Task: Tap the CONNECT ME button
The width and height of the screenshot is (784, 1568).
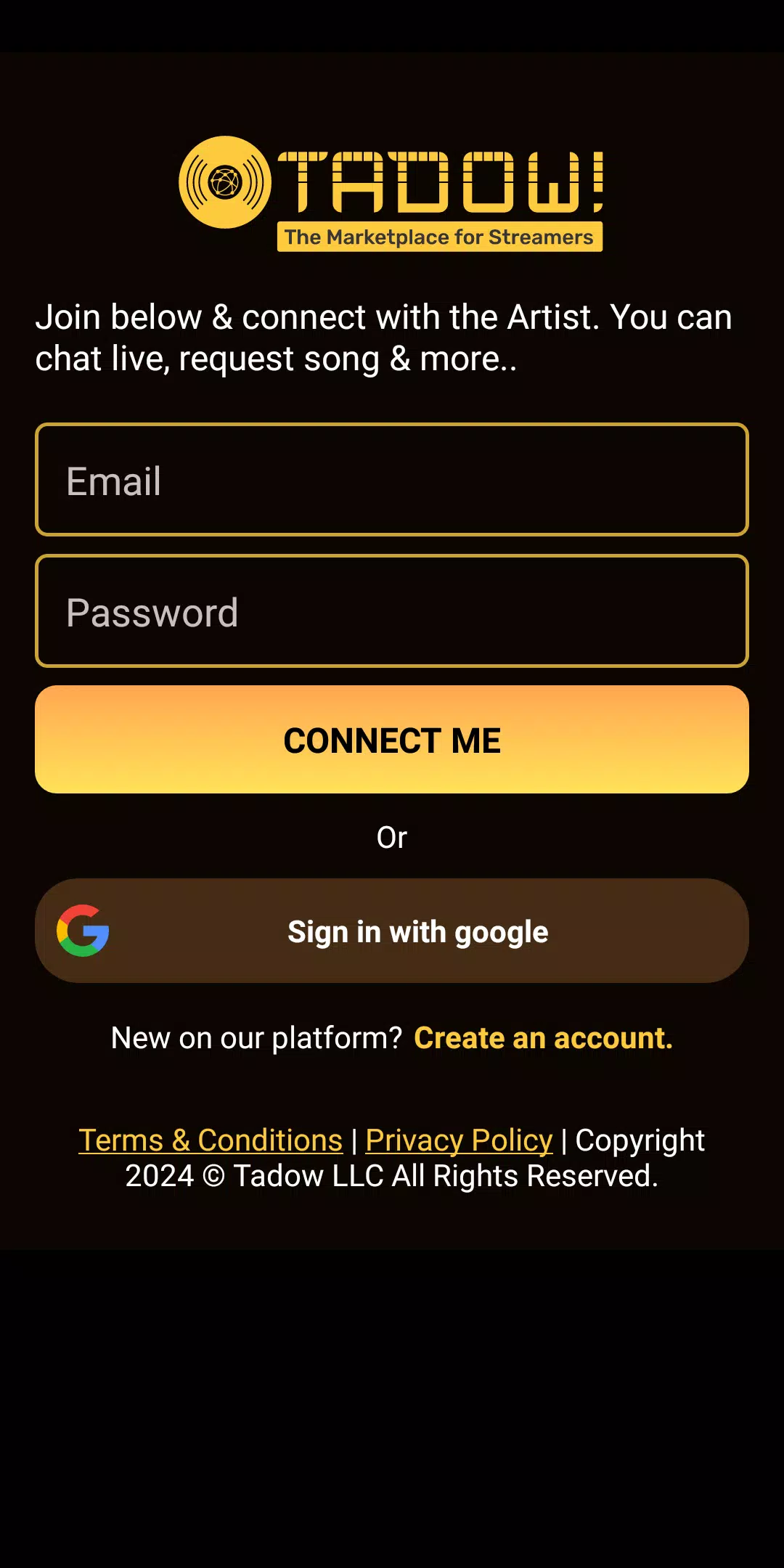Action: 392,740
